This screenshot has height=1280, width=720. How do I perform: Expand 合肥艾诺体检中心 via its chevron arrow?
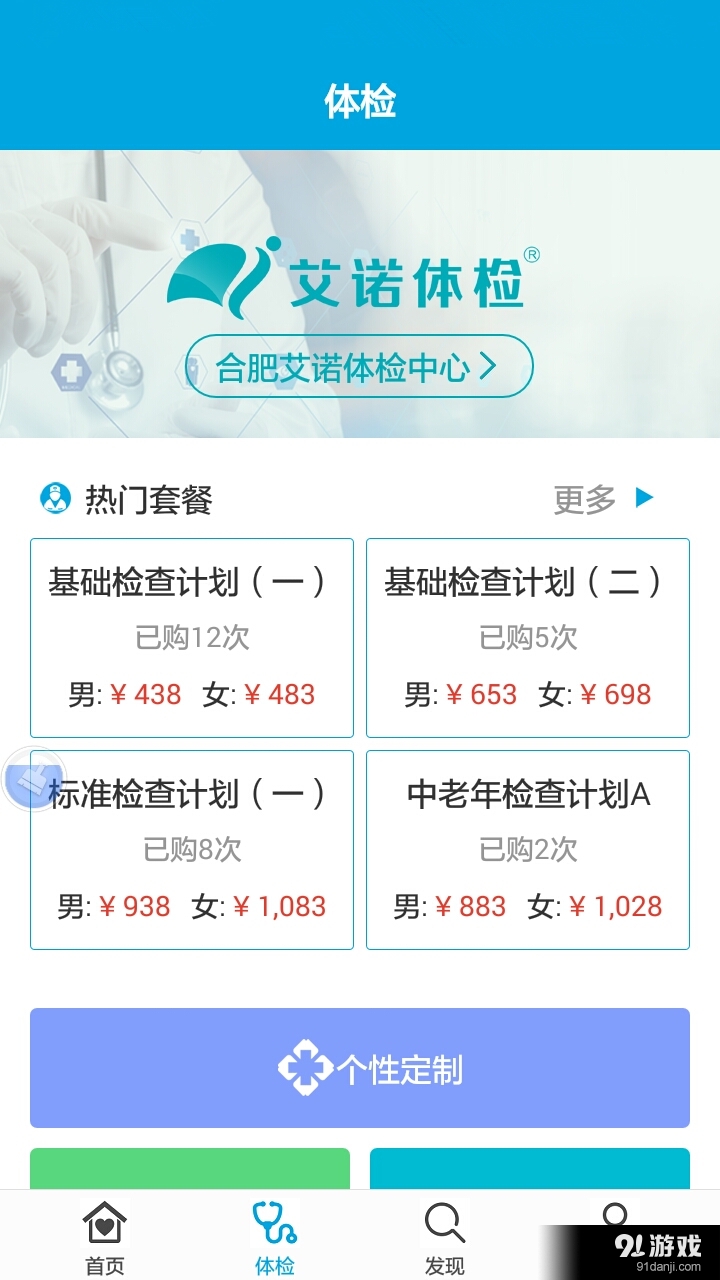489,367
